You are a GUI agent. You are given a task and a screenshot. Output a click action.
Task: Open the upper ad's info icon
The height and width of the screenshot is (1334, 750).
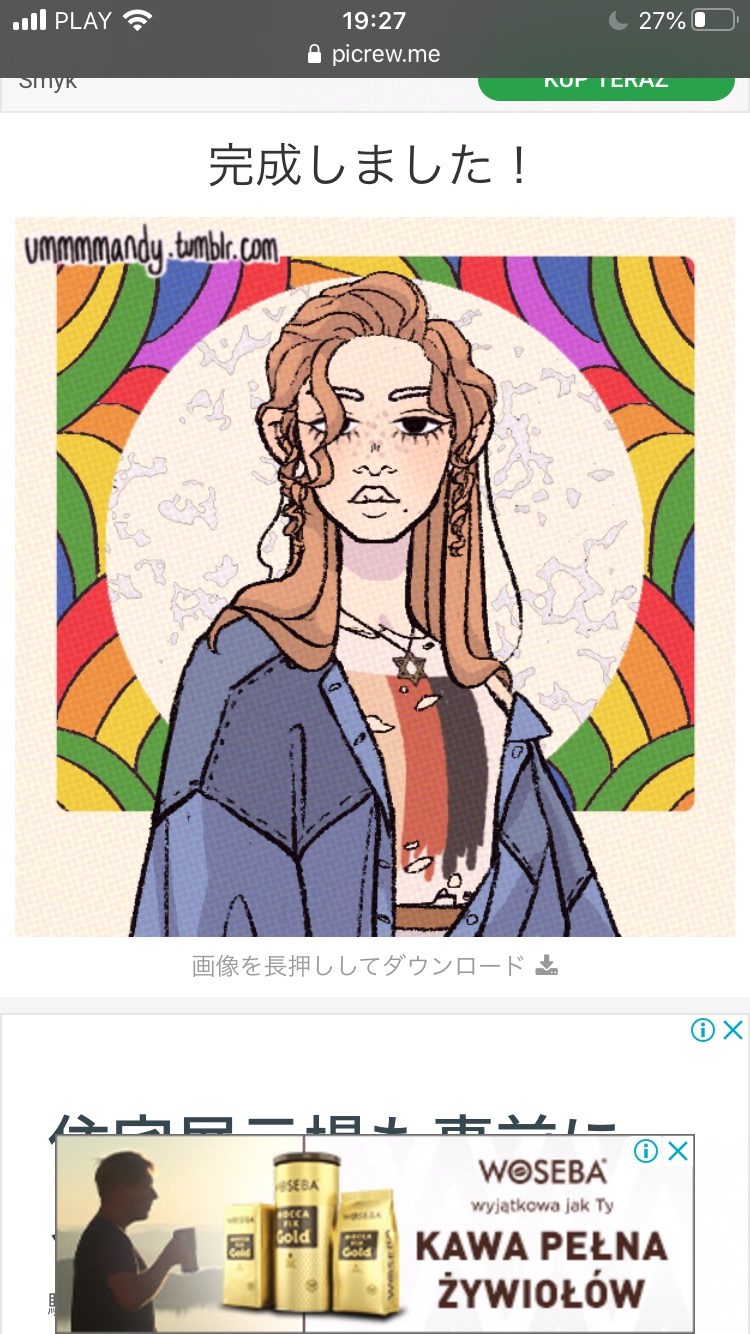pos(703,1030)
